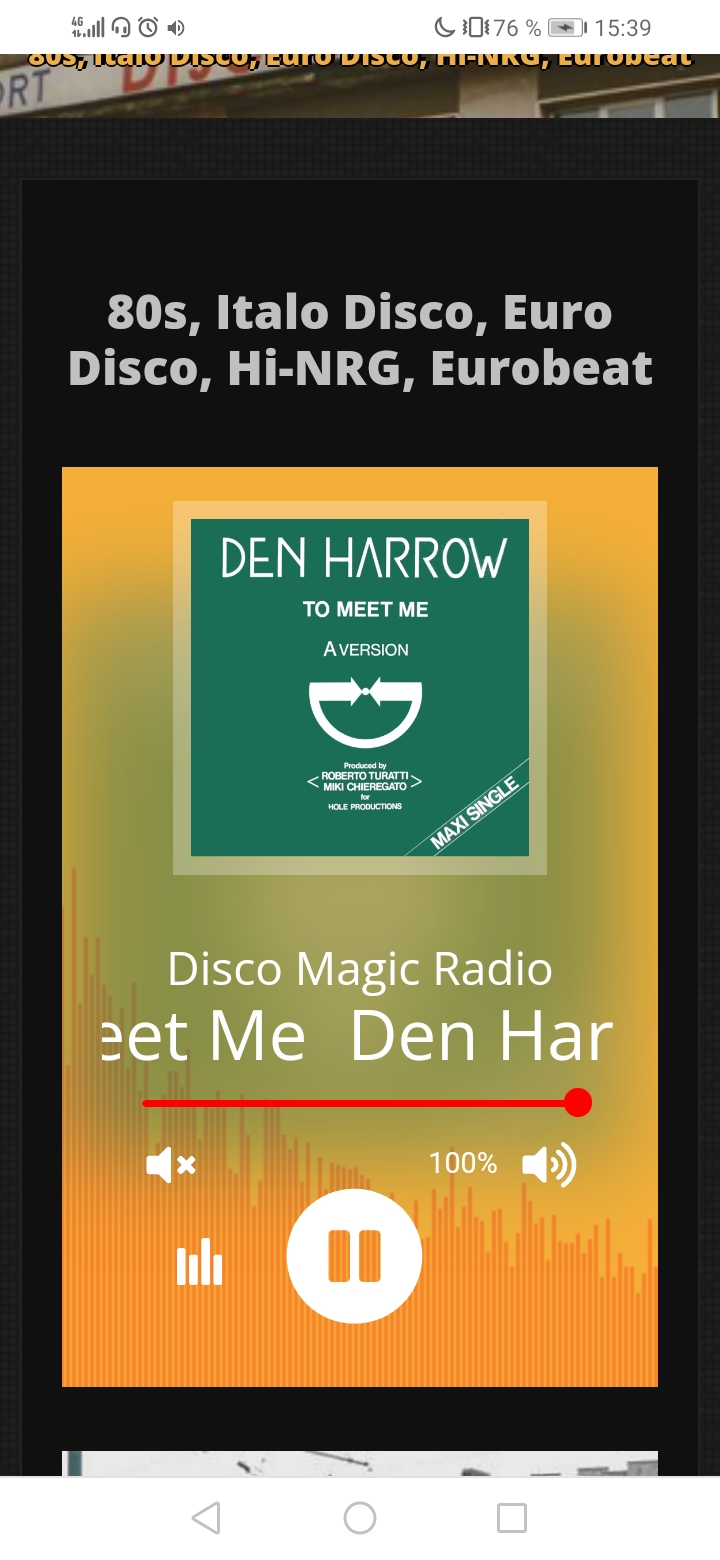Viewport: 720px width, 1560px height.
Task: Tap the loud speaker volume icon
Action: 549,1164
